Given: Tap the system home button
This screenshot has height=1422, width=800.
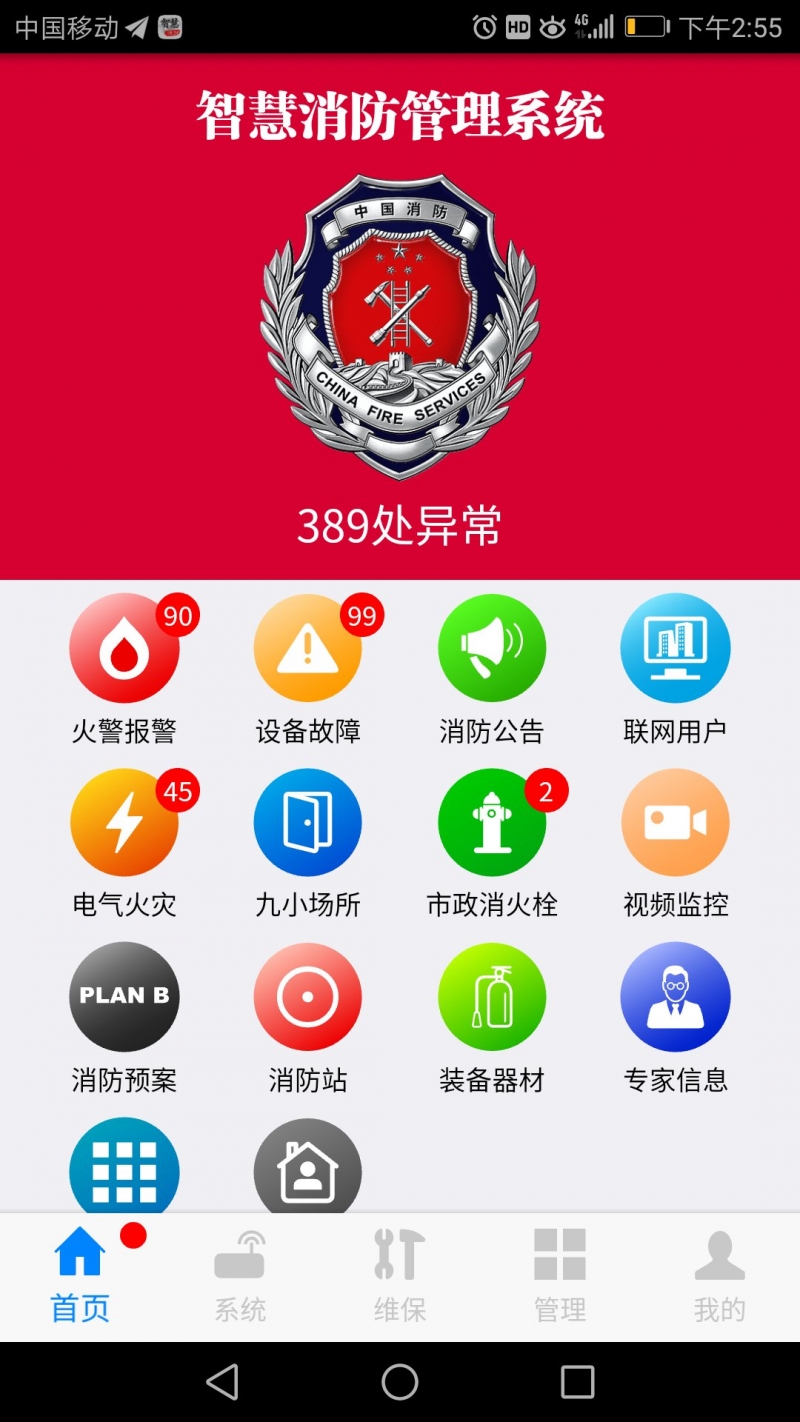Looking at the screenshot, I should (400, 1382).
